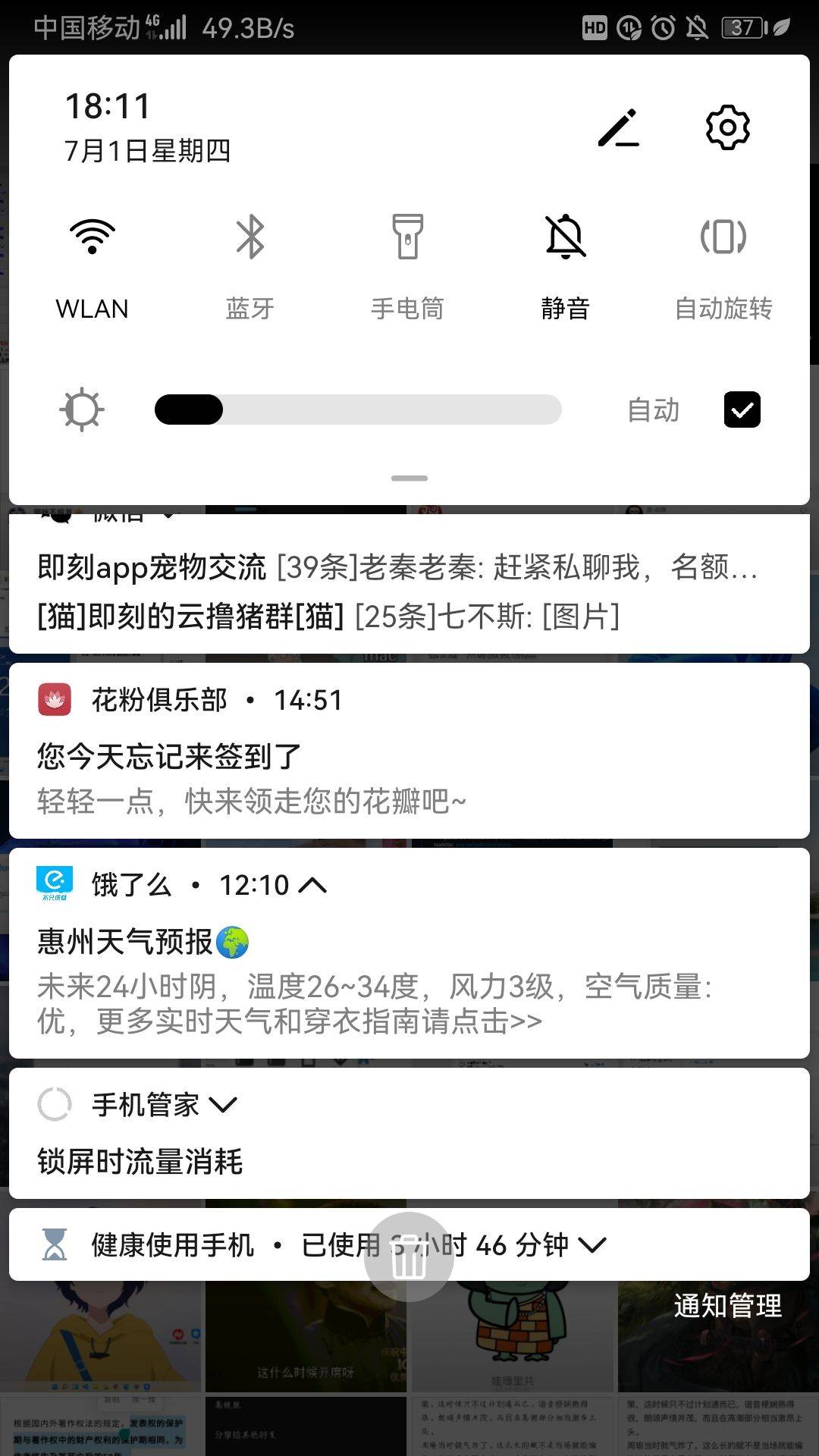
Task: Enable auto-rotate (自动旋转)
Action: tap(723, 237)
